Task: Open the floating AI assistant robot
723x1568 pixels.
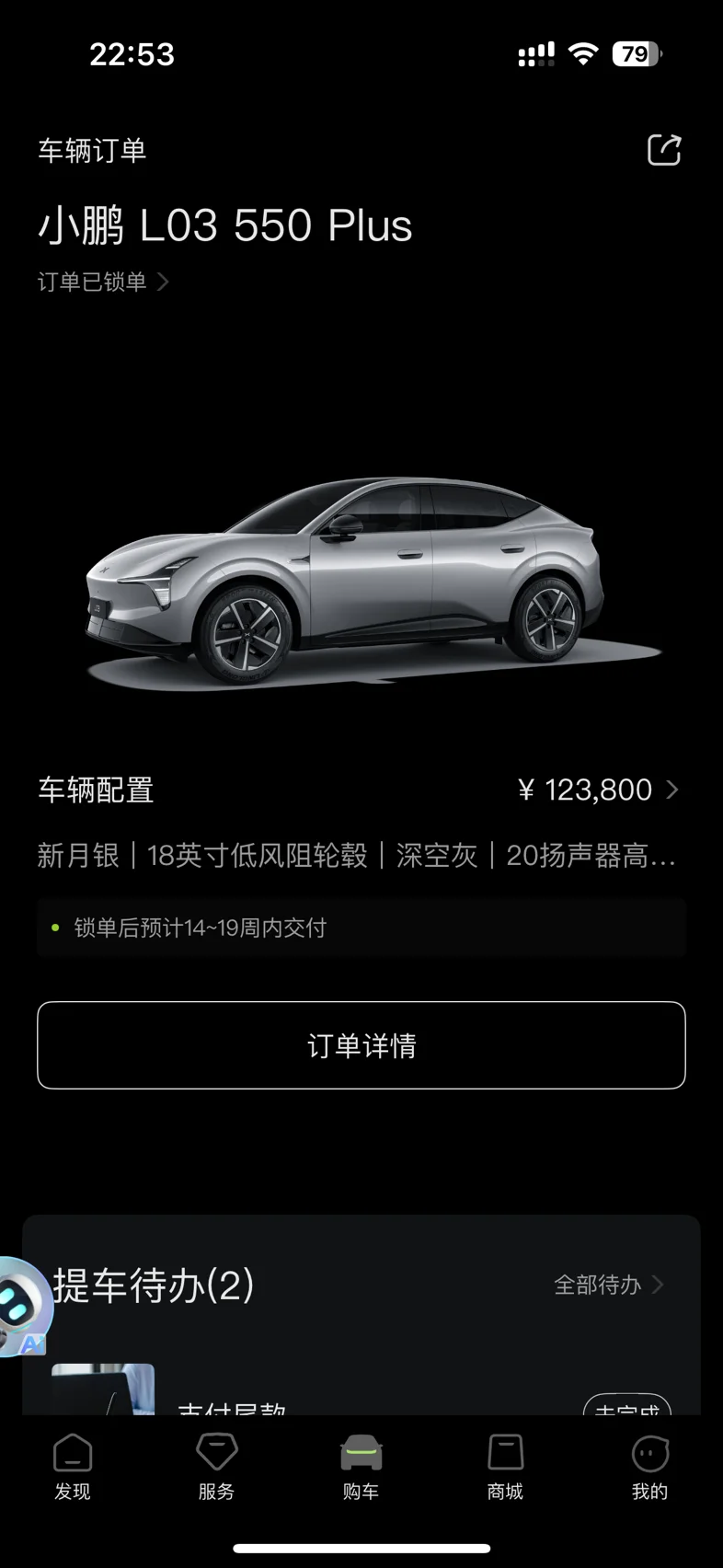Action: pos(24,1308)
